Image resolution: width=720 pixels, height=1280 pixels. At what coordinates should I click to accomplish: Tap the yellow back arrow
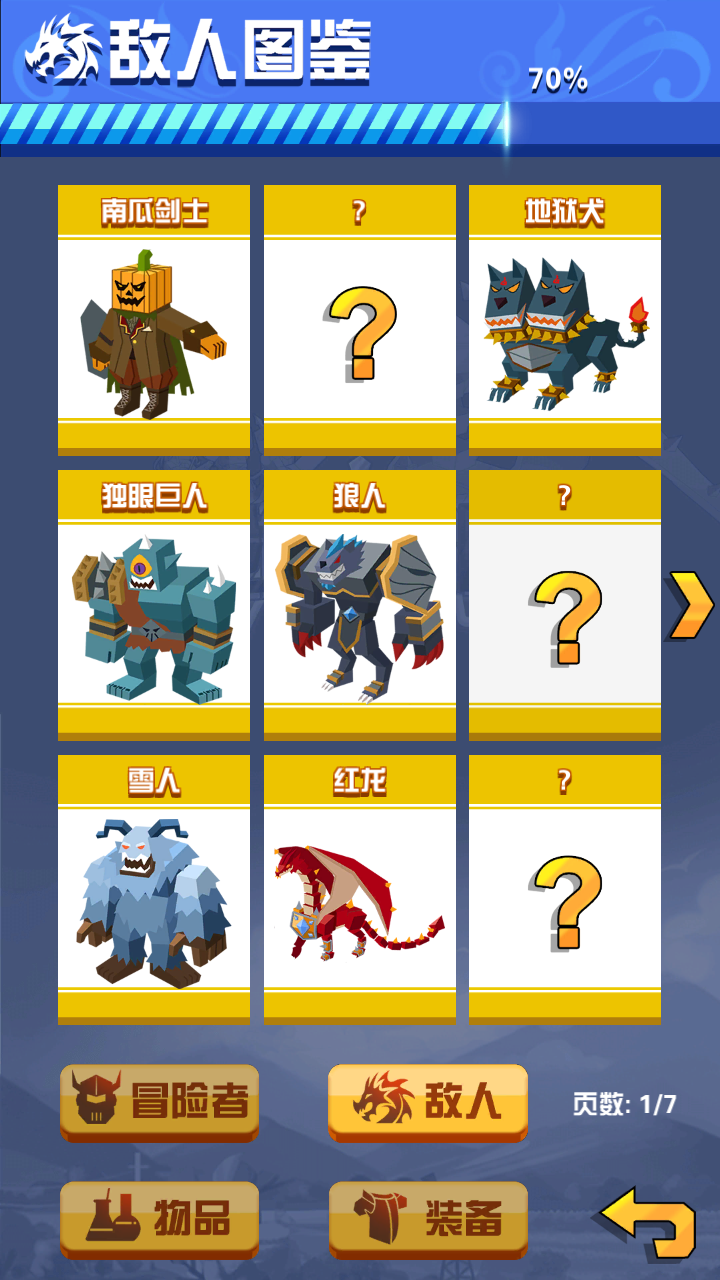(x=649, y=1222)
